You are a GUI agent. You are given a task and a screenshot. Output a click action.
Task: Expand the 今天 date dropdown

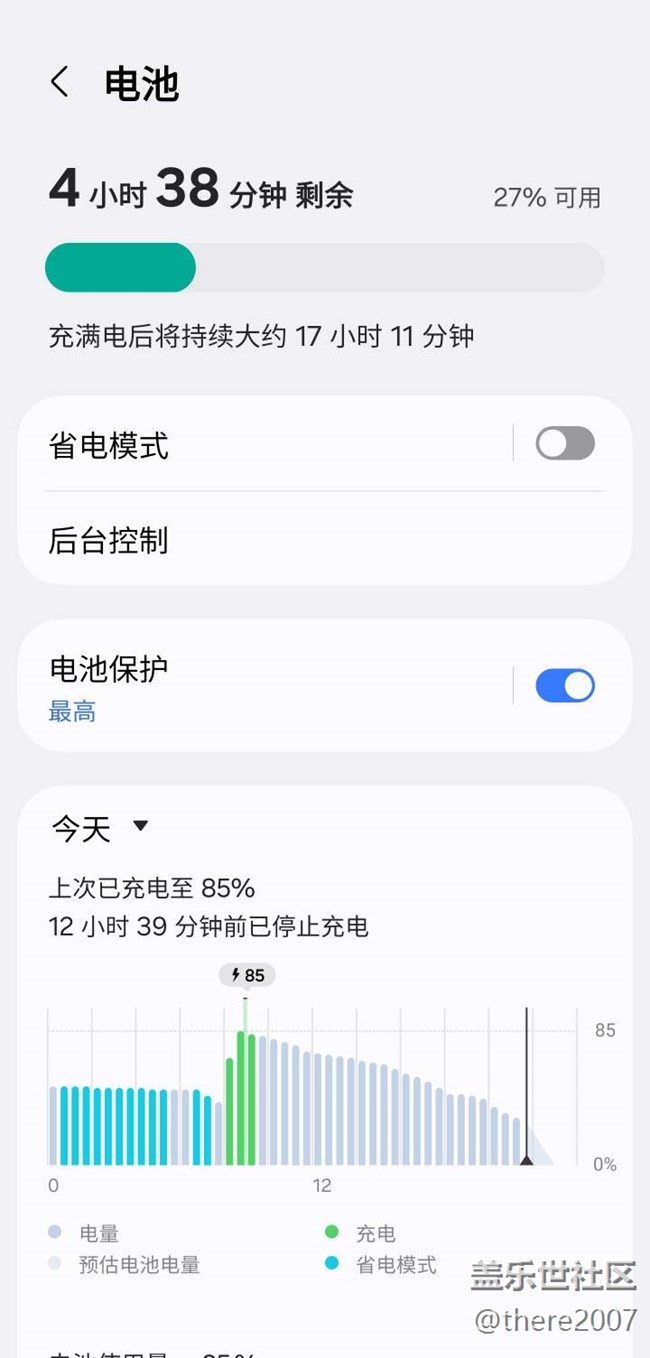tap(100, 827)
